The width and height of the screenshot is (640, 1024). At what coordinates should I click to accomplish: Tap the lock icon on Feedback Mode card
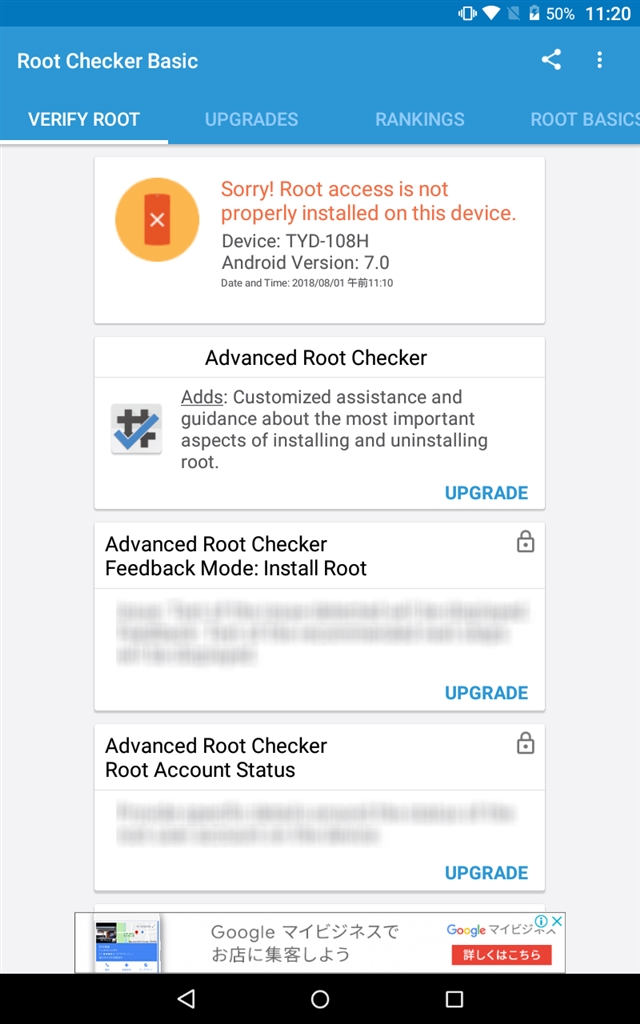click(525, 542)
